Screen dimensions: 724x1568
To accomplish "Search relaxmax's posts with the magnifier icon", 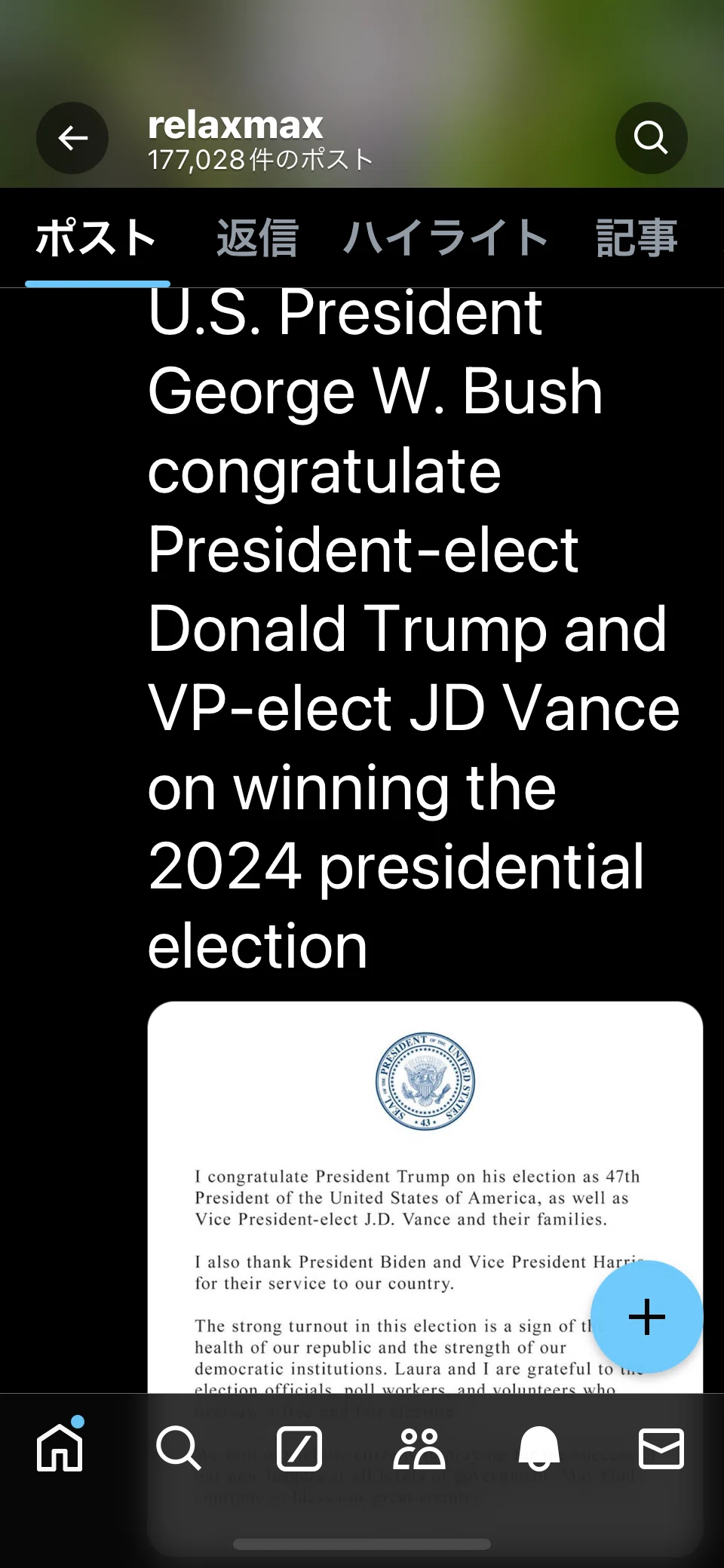I will coord(651,138).
